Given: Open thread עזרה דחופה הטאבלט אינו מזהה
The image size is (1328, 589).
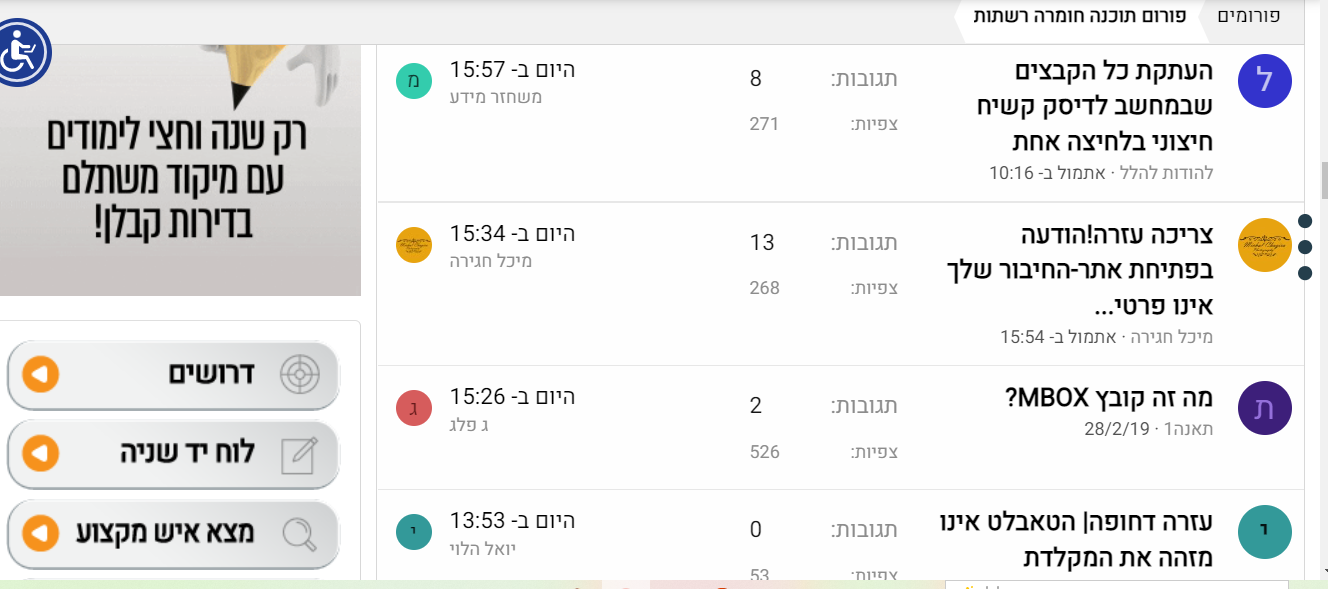Looking at the screenshot, I should tap(1077, 539).
